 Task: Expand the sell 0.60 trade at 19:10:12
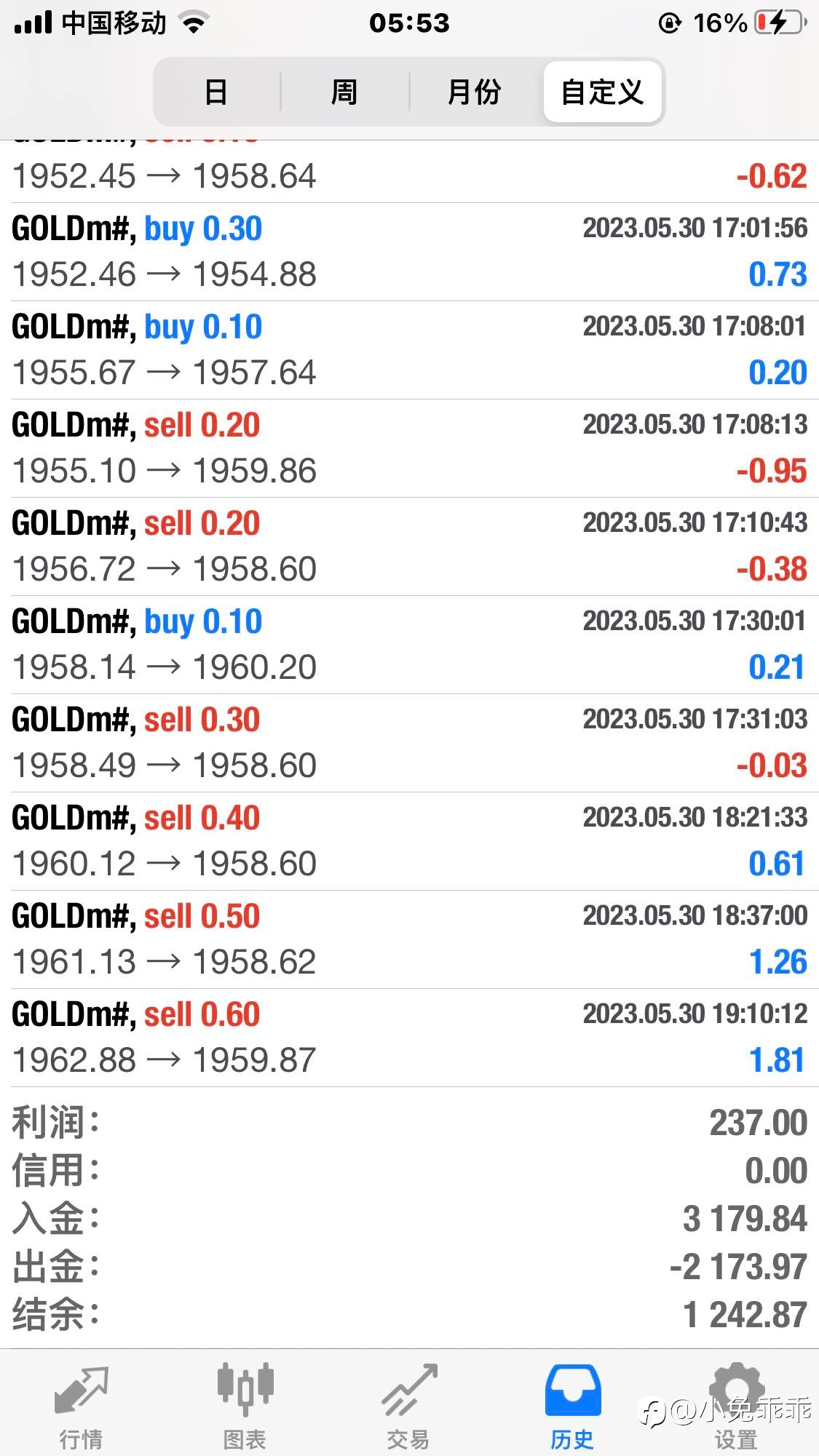[x=409, y=1038]
